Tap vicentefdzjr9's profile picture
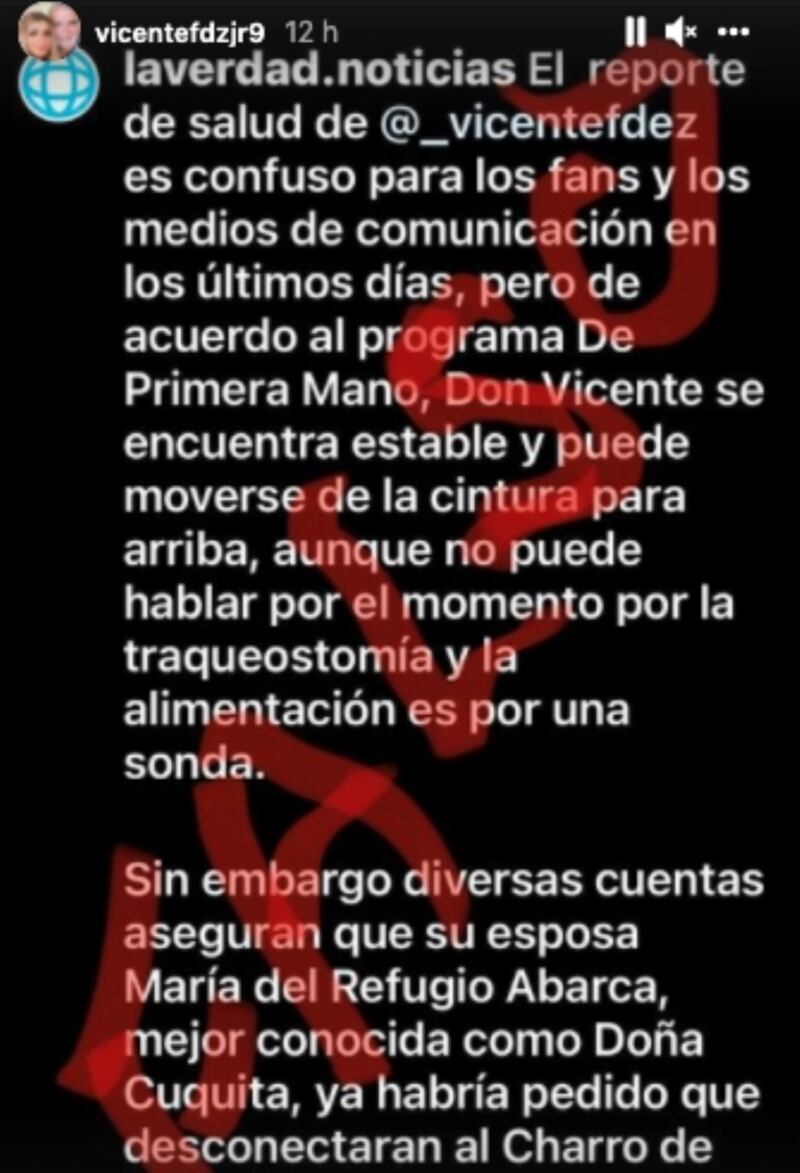The image size is (800, 1173). 49,31
